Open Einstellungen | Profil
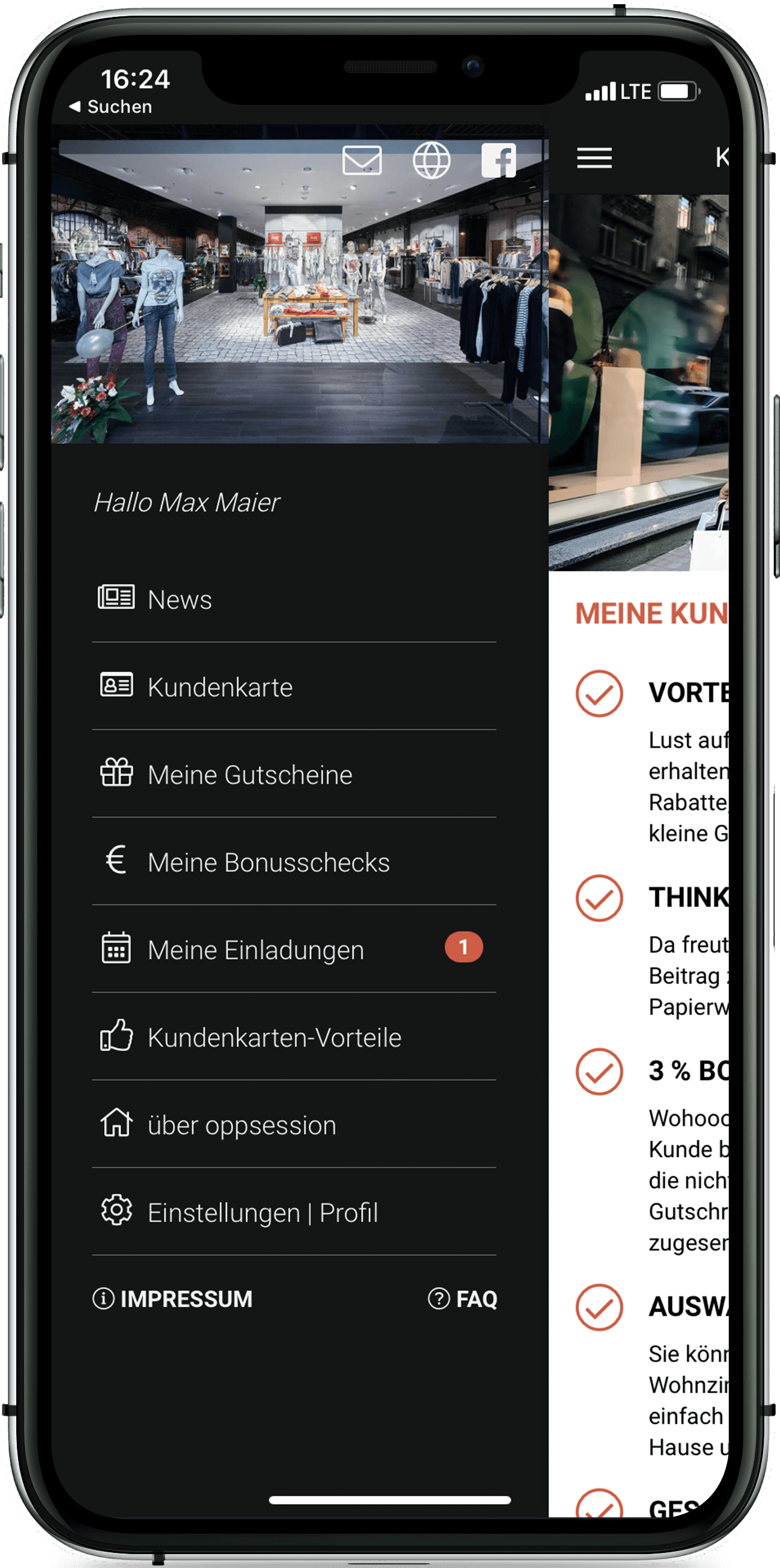 tap(294, 1212)
